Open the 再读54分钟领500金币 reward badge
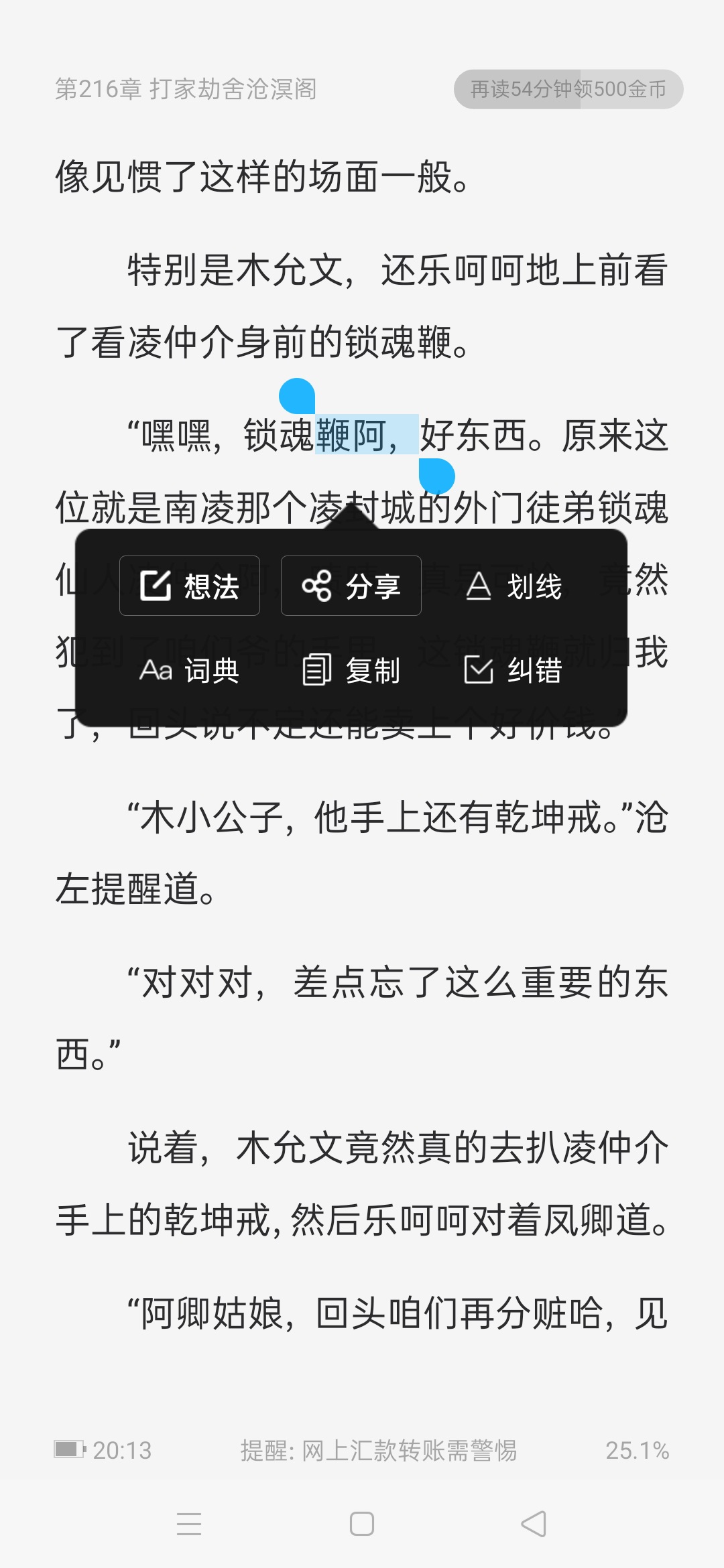The width and height of the screenshot is (724, 1568). 568,89
